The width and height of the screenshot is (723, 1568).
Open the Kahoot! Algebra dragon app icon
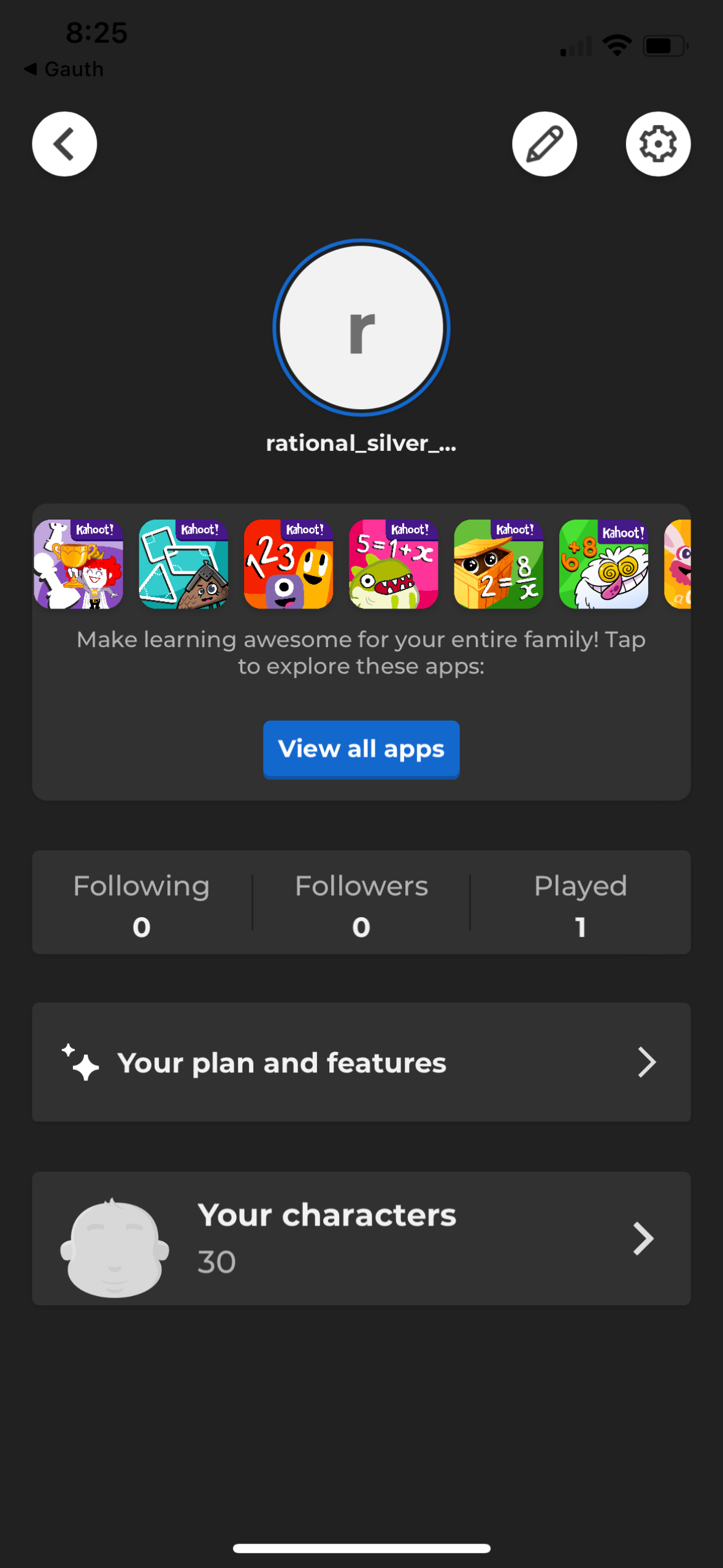pyautogui.click(x=392, y=564)
